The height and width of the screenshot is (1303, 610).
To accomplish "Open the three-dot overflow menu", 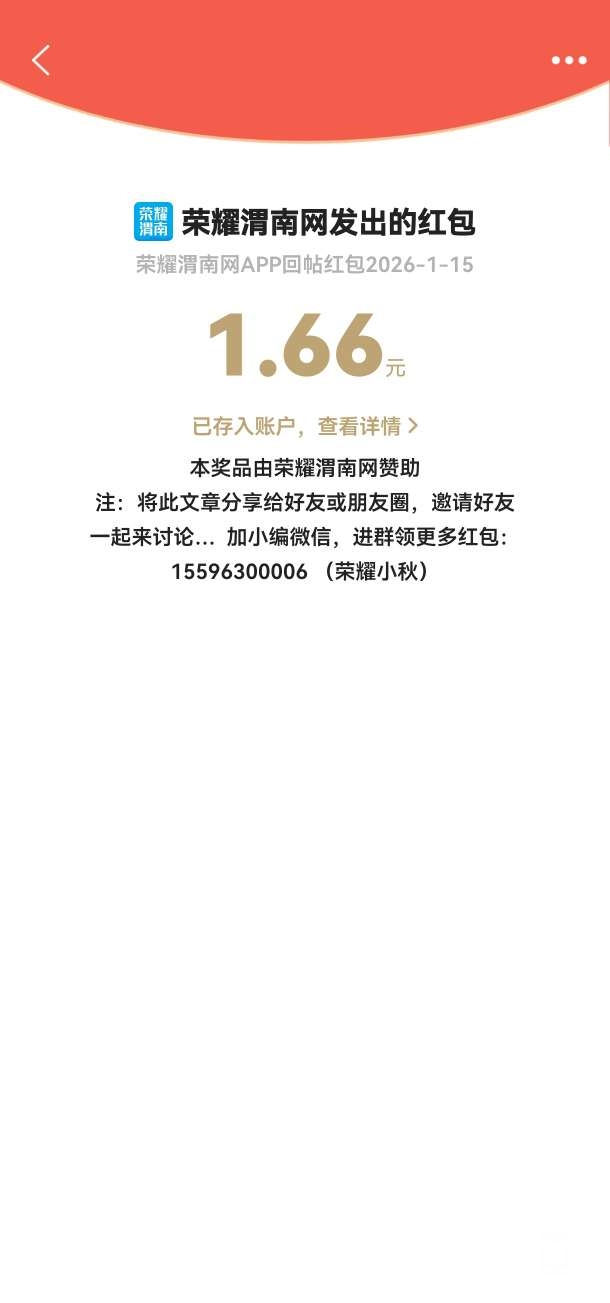I will [x=569, y=60].
